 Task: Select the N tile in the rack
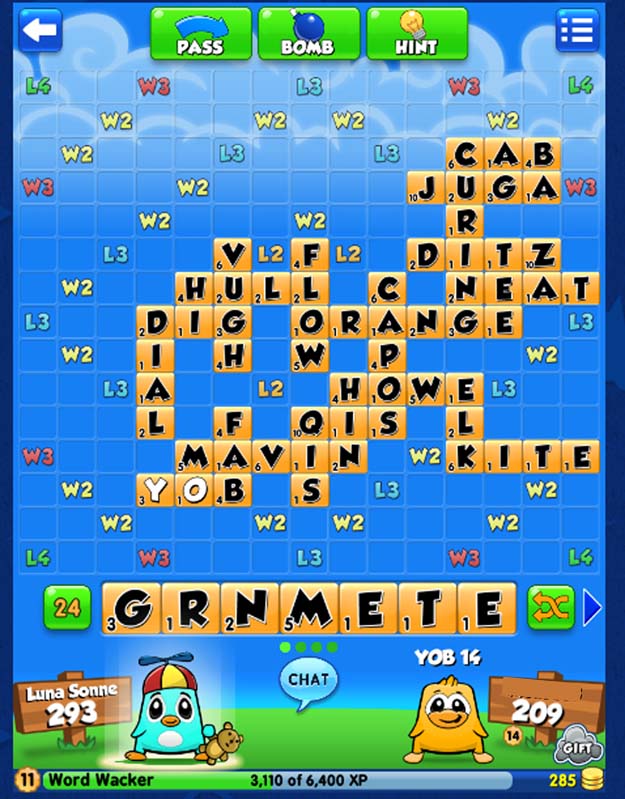tap(250, 609)
